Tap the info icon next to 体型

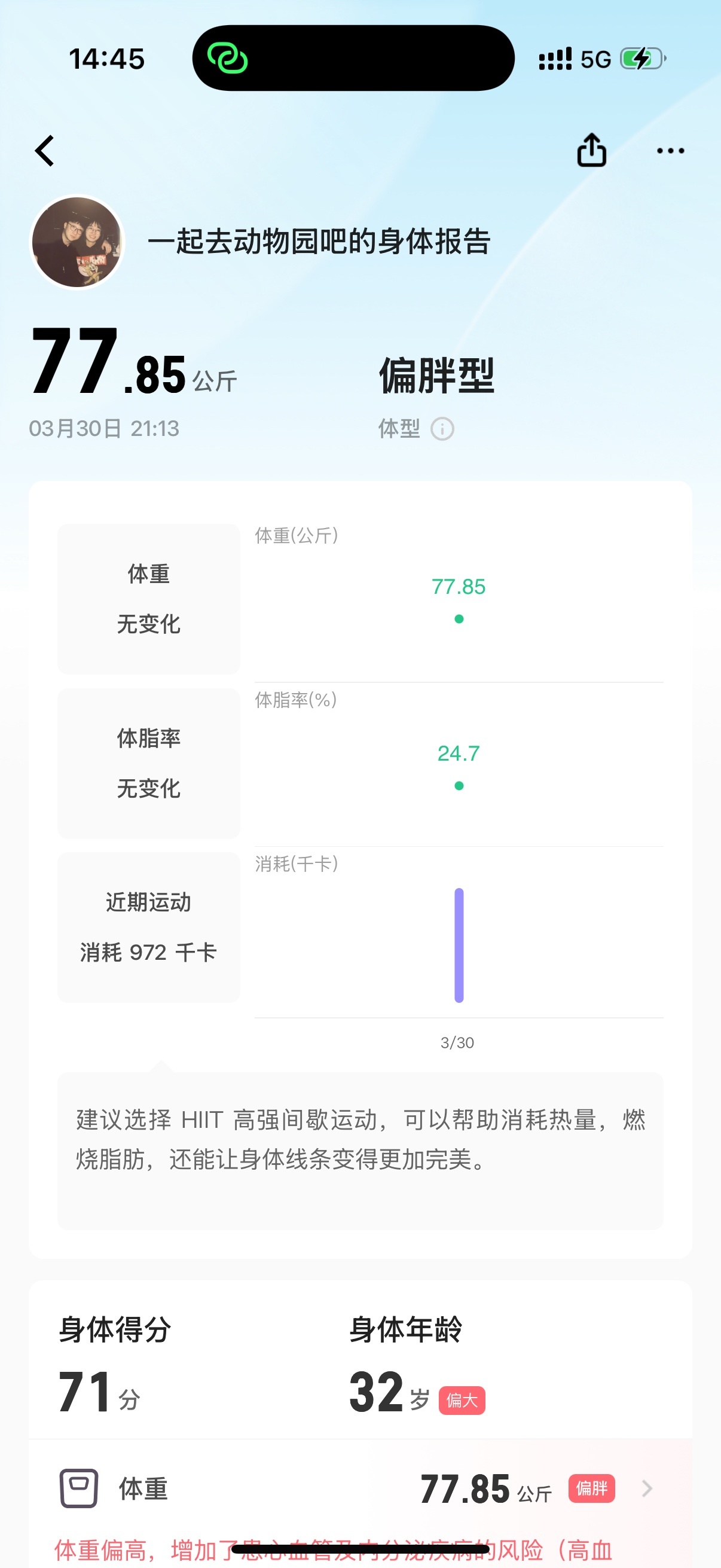pos(442,429)
